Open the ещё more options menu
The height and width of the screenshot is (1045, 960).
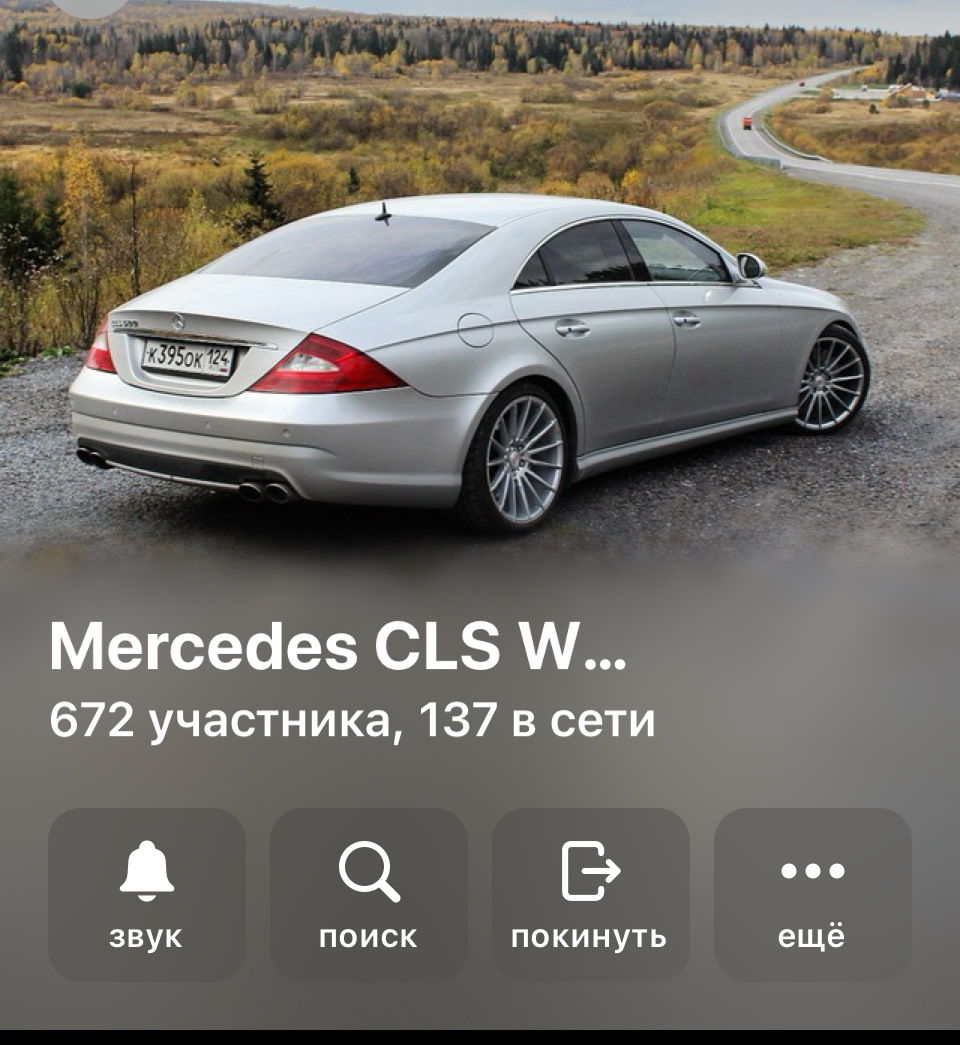click(812, 894)
